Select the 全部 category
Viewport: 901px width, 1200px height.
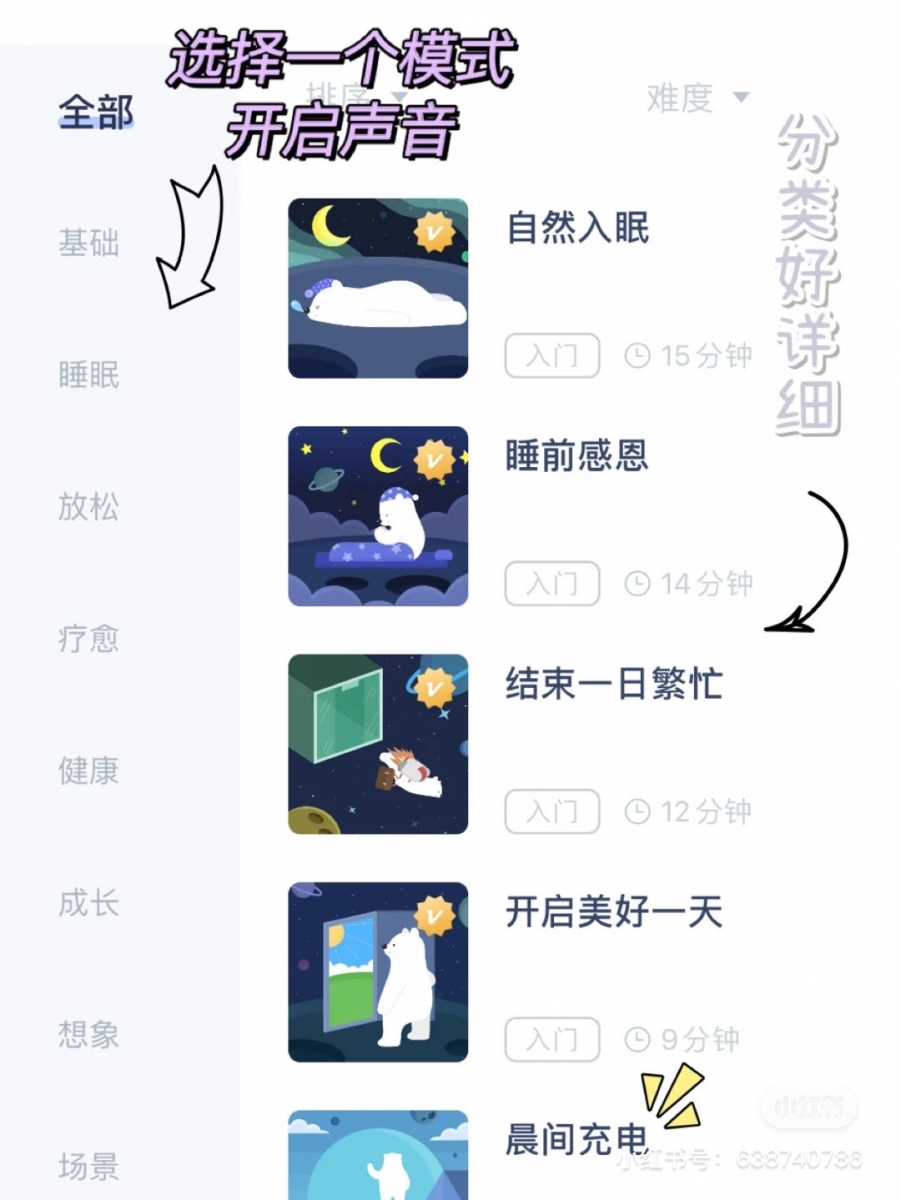click(95, 112)
